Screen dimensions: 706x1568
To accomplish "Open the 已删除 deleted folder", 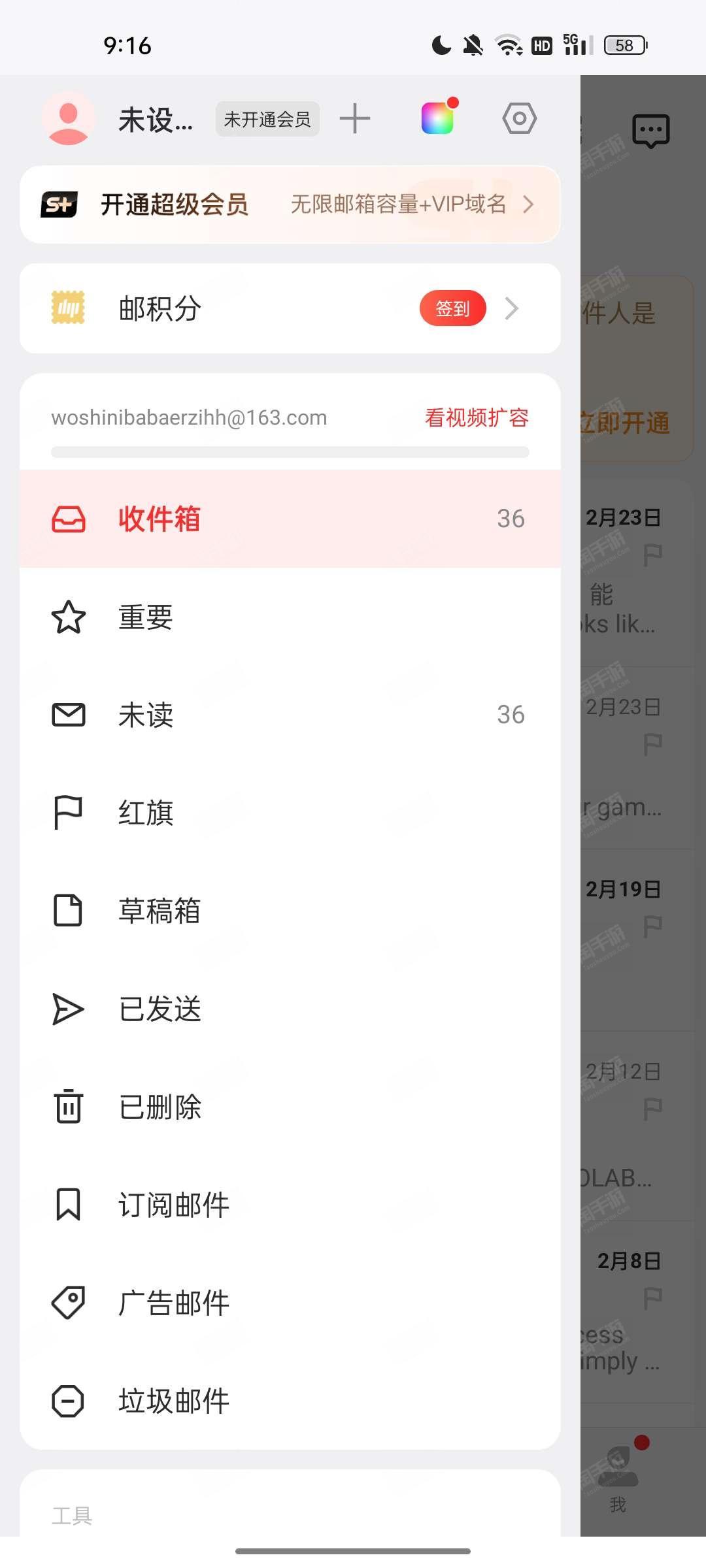I will pyautogui.click(x=290, y=1107).
